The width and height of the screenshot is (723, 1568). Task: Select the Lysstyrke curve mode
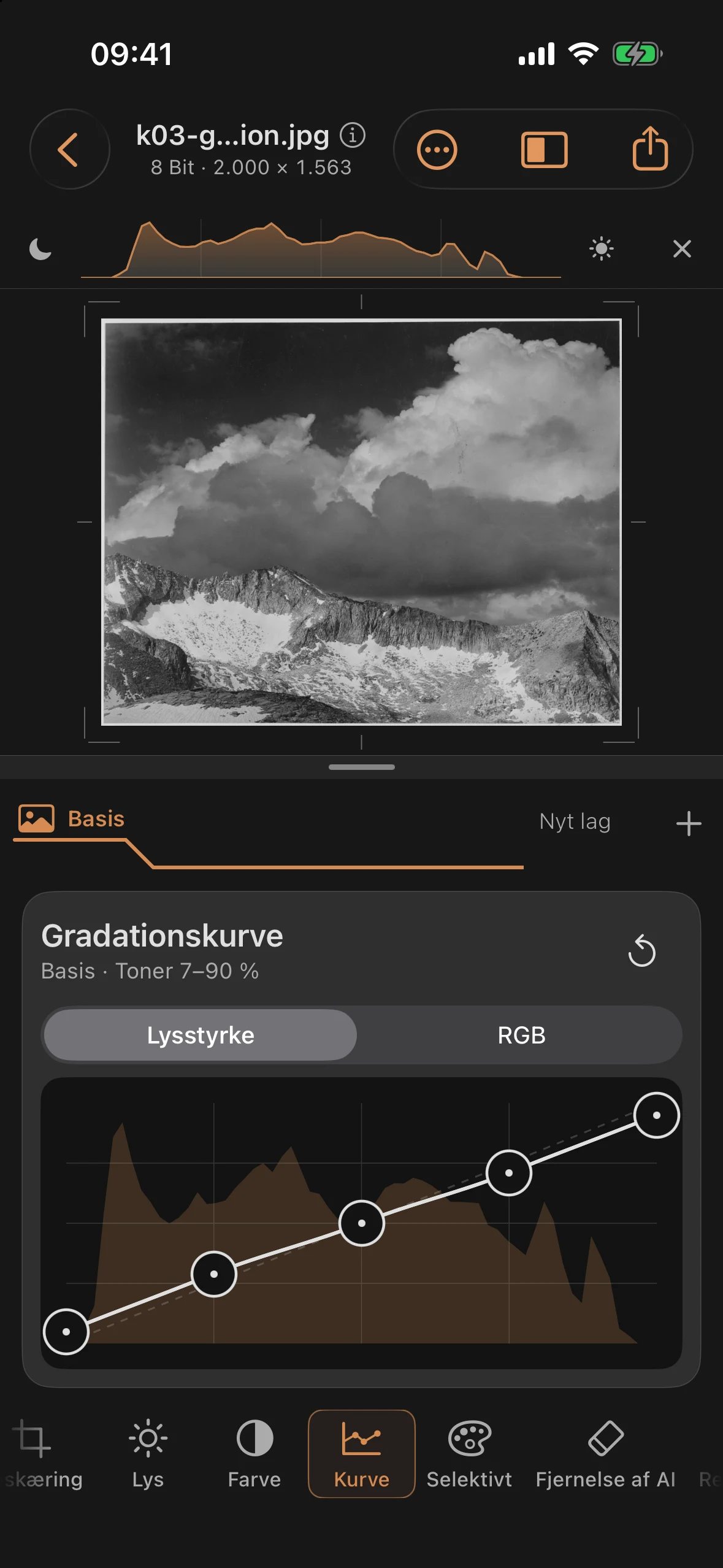(x=201, y=1035)
